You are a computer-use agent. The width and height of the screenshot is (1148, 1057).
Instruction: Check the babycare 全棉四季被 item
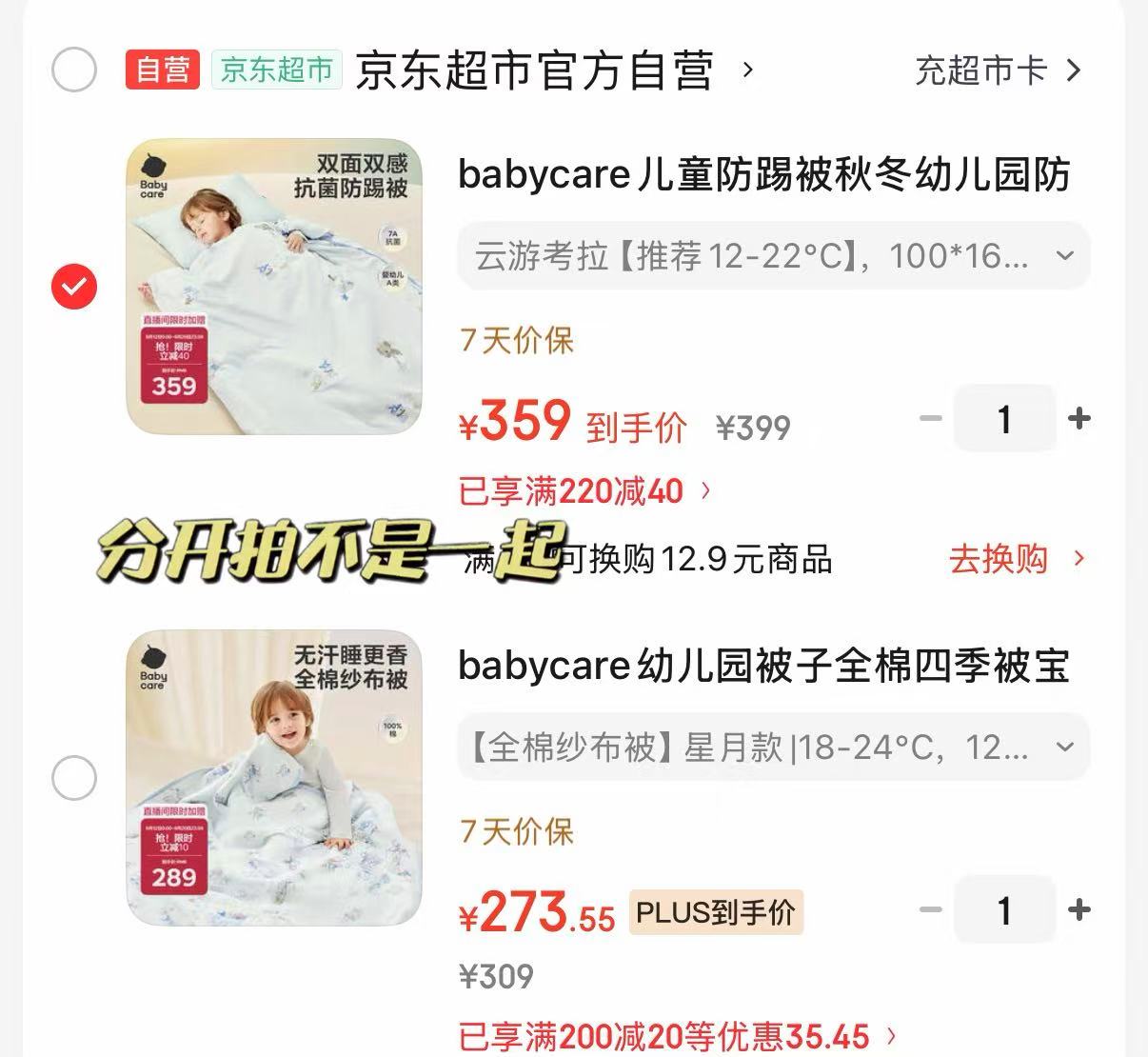point(74,778)
